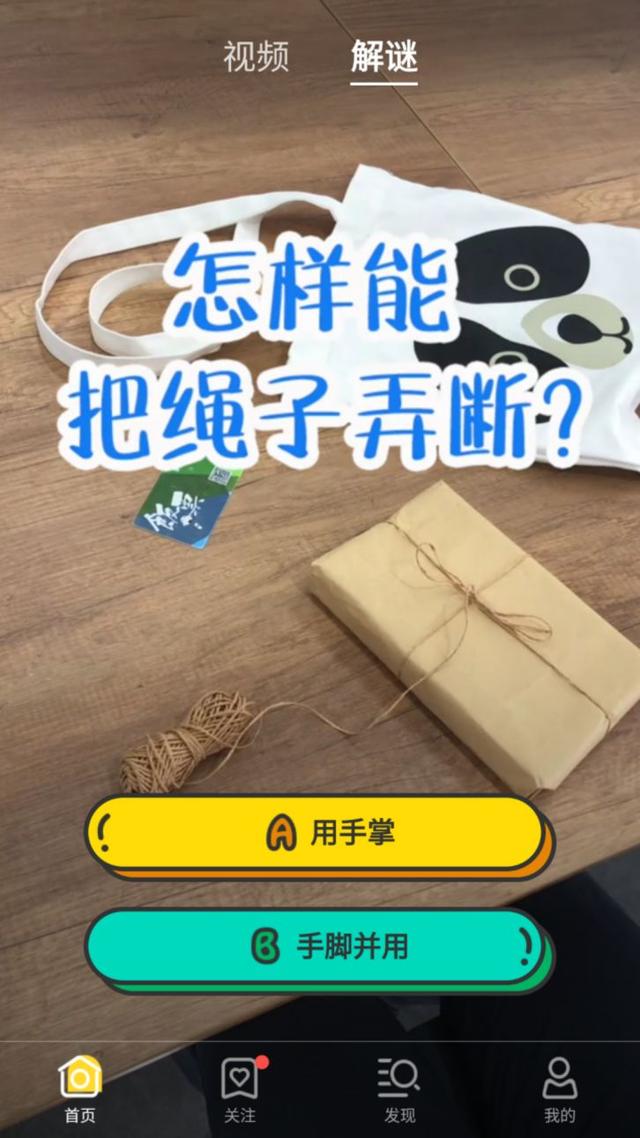Open the 关注 tab
The width and height of the screenshot is (640, 1138).
[240, 1089]
